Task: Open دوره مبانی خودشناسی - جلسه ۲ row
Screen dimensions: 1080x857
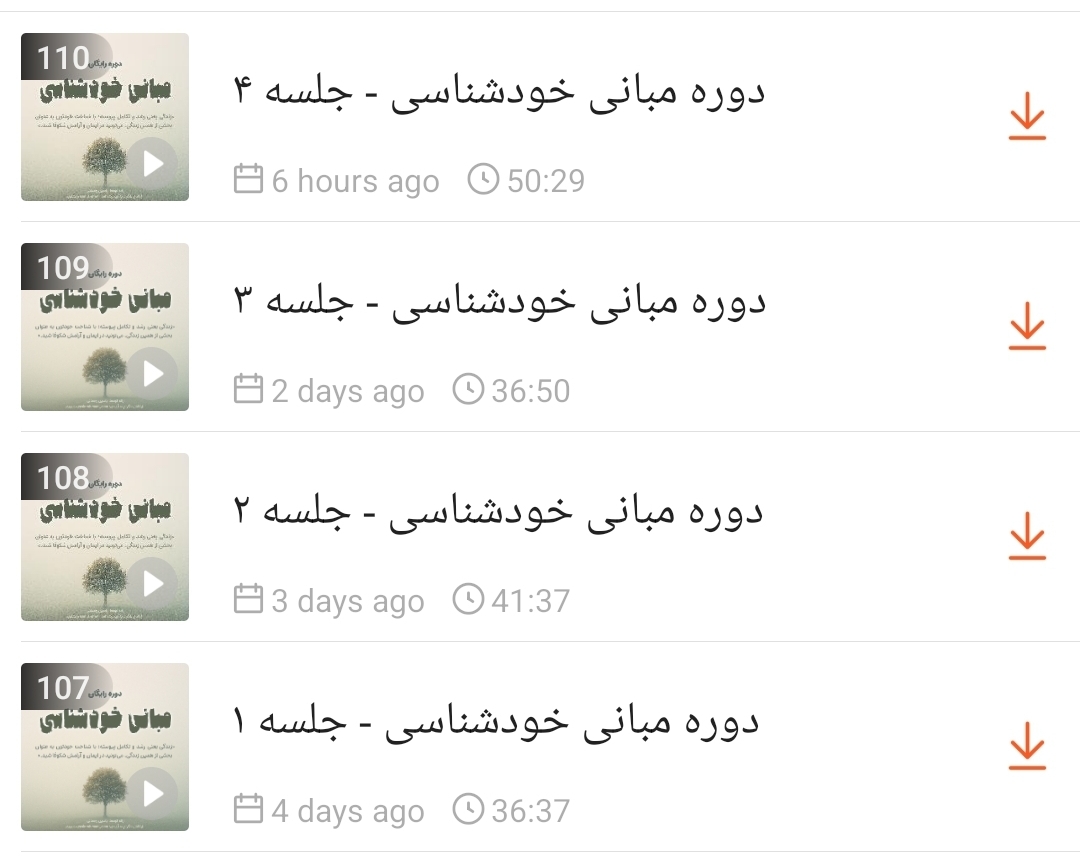Action: click(498, 512)
